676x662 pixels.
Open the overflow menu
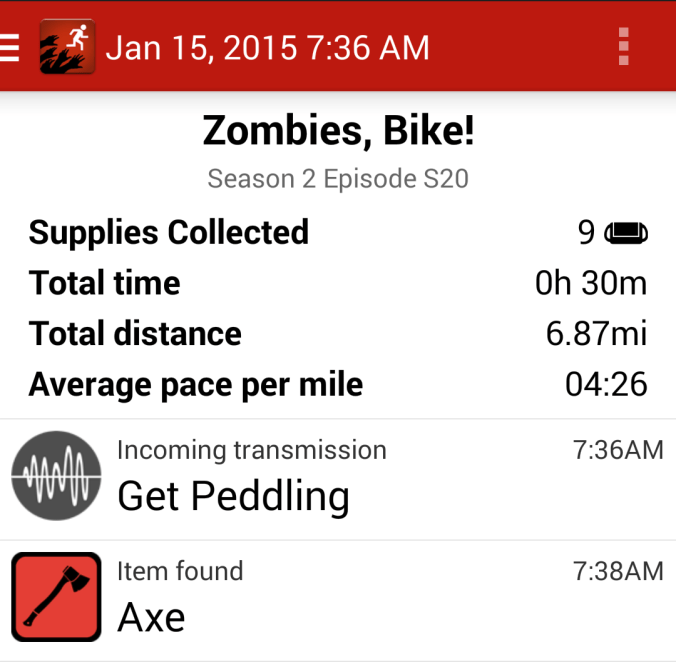pos(623,47)
